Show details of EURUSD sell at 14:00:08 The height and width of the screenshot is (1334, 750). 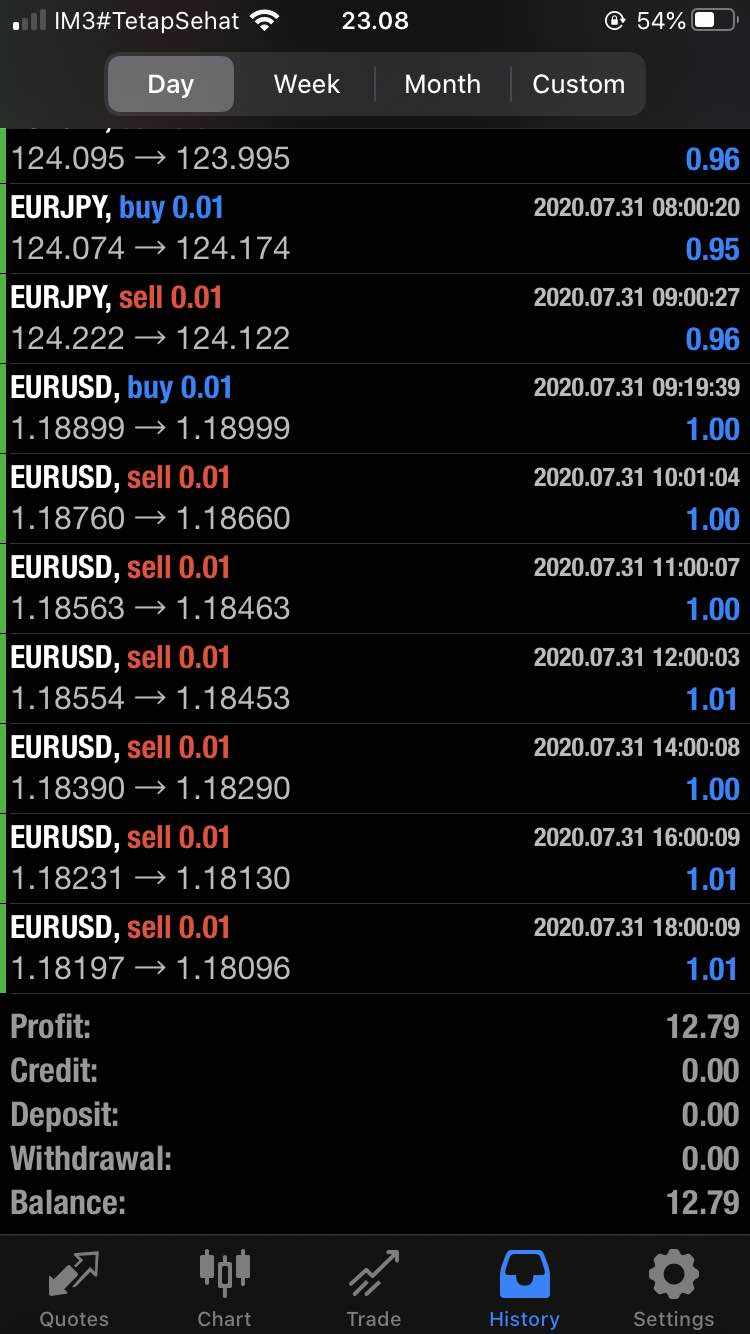pyautogui.click(x=375, y=769)
